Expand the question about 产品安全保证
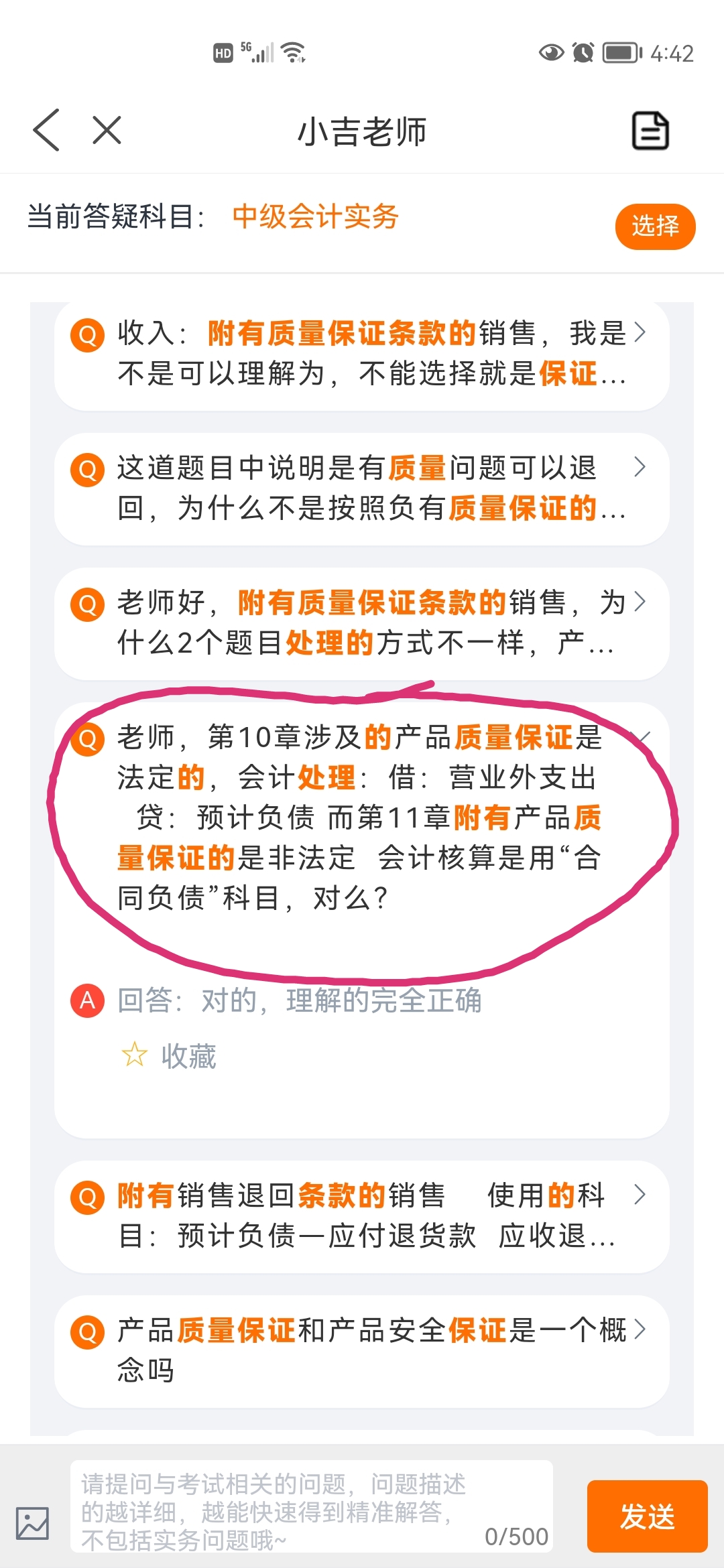The height and width of the screenshot is (1568, 724). (x=362, y=1350)
